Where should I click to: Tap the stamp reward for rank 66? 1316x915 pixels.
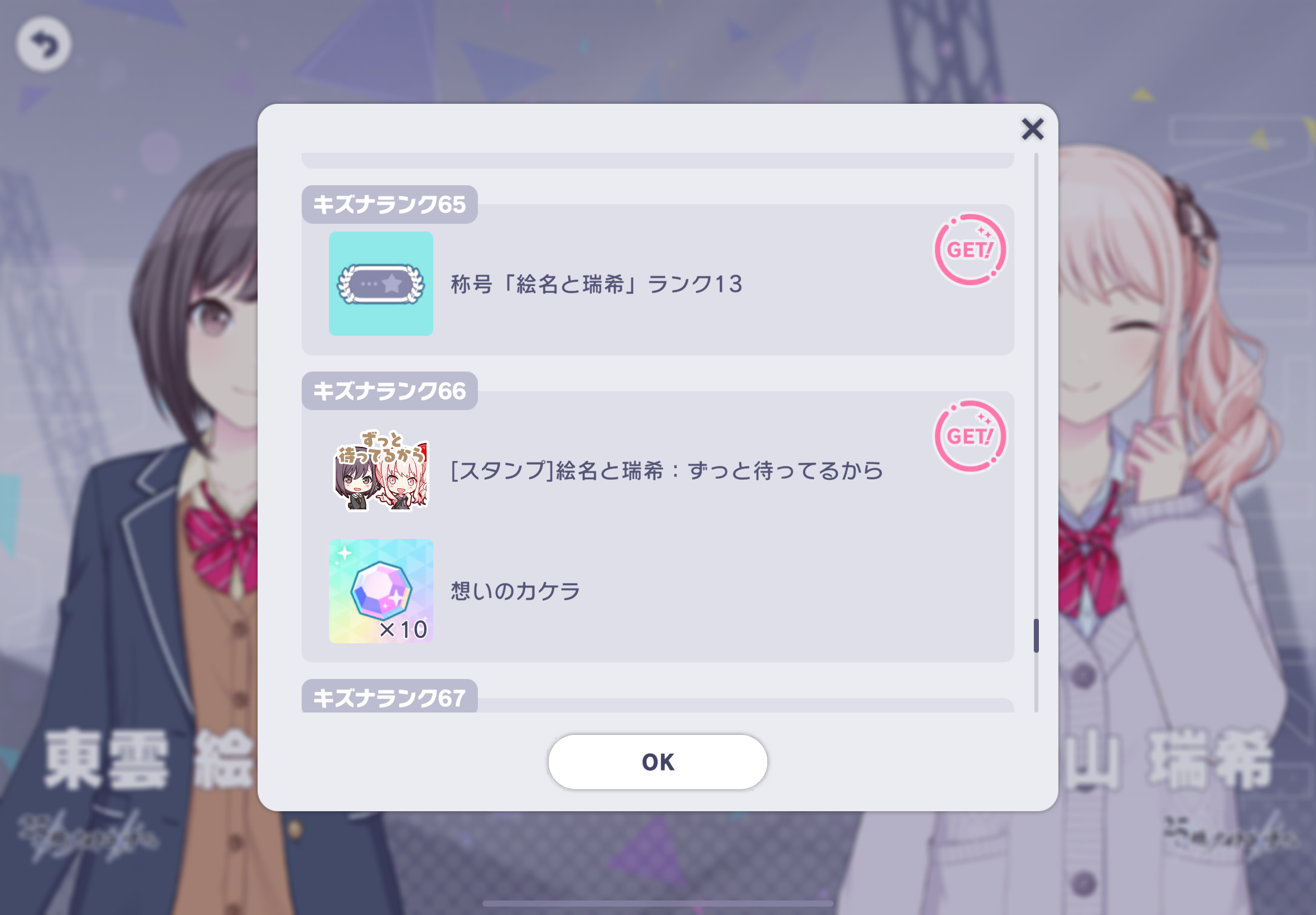coord(380,470)
